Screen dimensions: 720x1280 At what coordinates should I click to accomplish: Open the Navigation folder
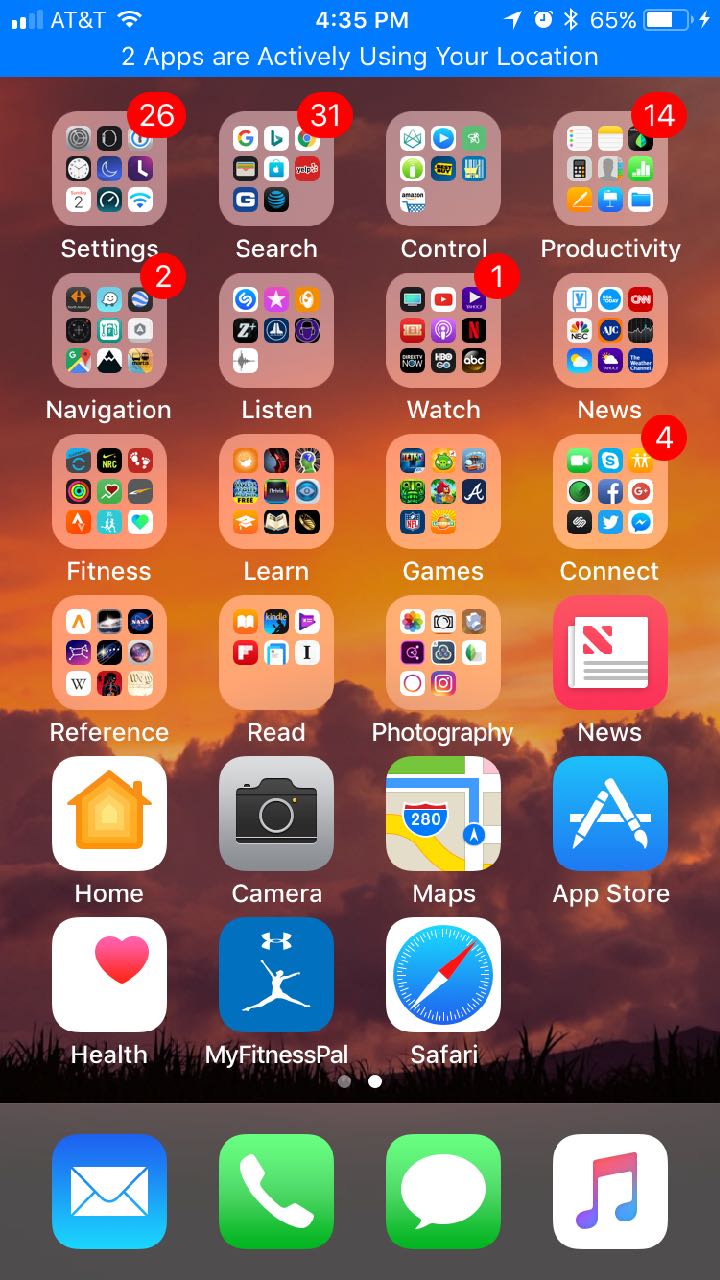109,330
